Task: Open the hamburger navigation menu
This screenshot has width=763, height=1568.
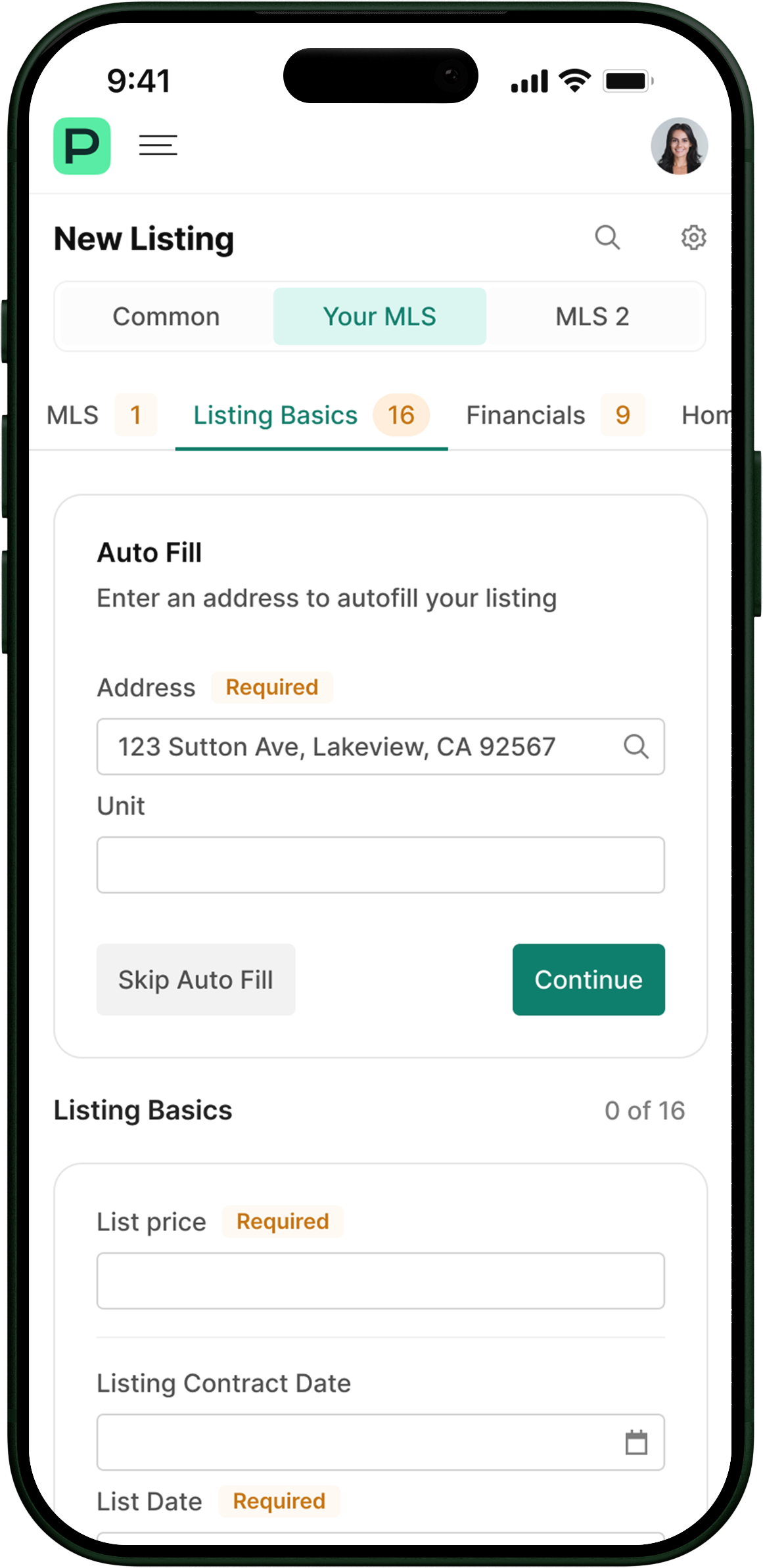Action: pyautogui.click(x=158, y=145)
